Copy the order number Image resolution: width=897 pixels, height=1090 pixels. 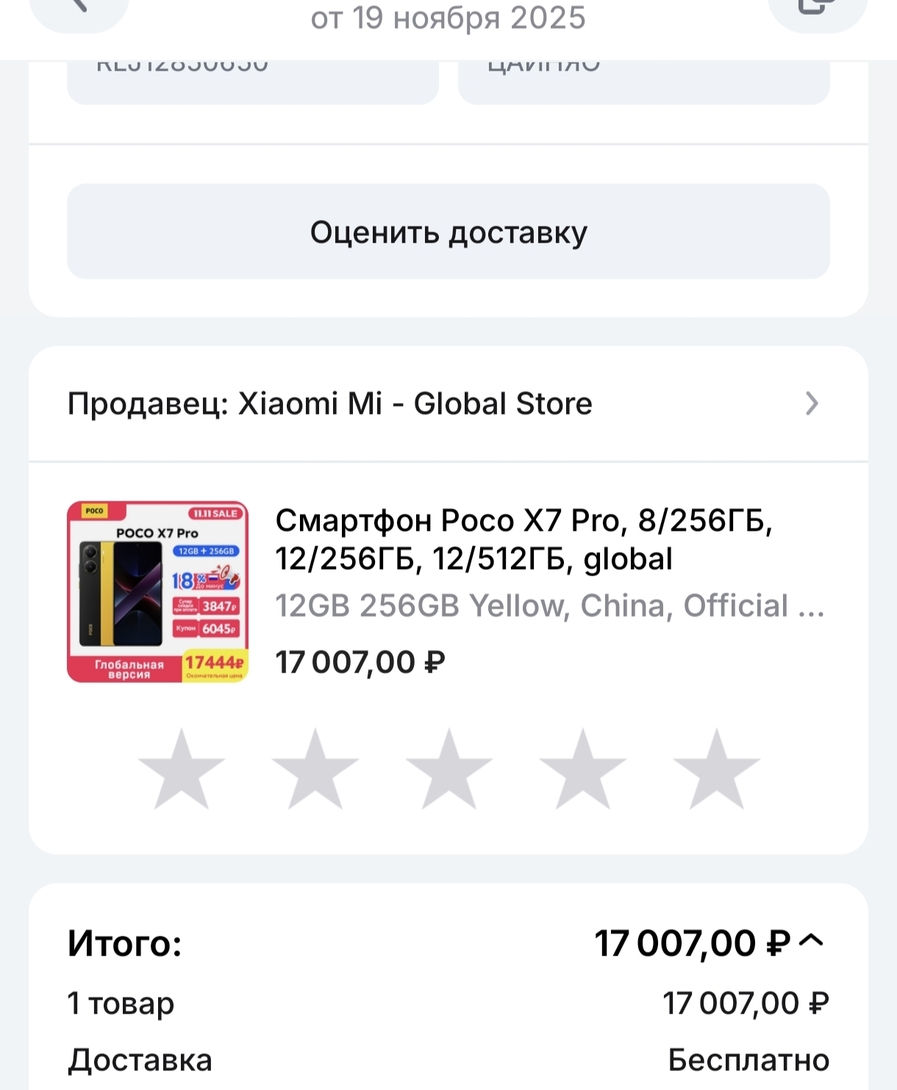click(816, 8)
